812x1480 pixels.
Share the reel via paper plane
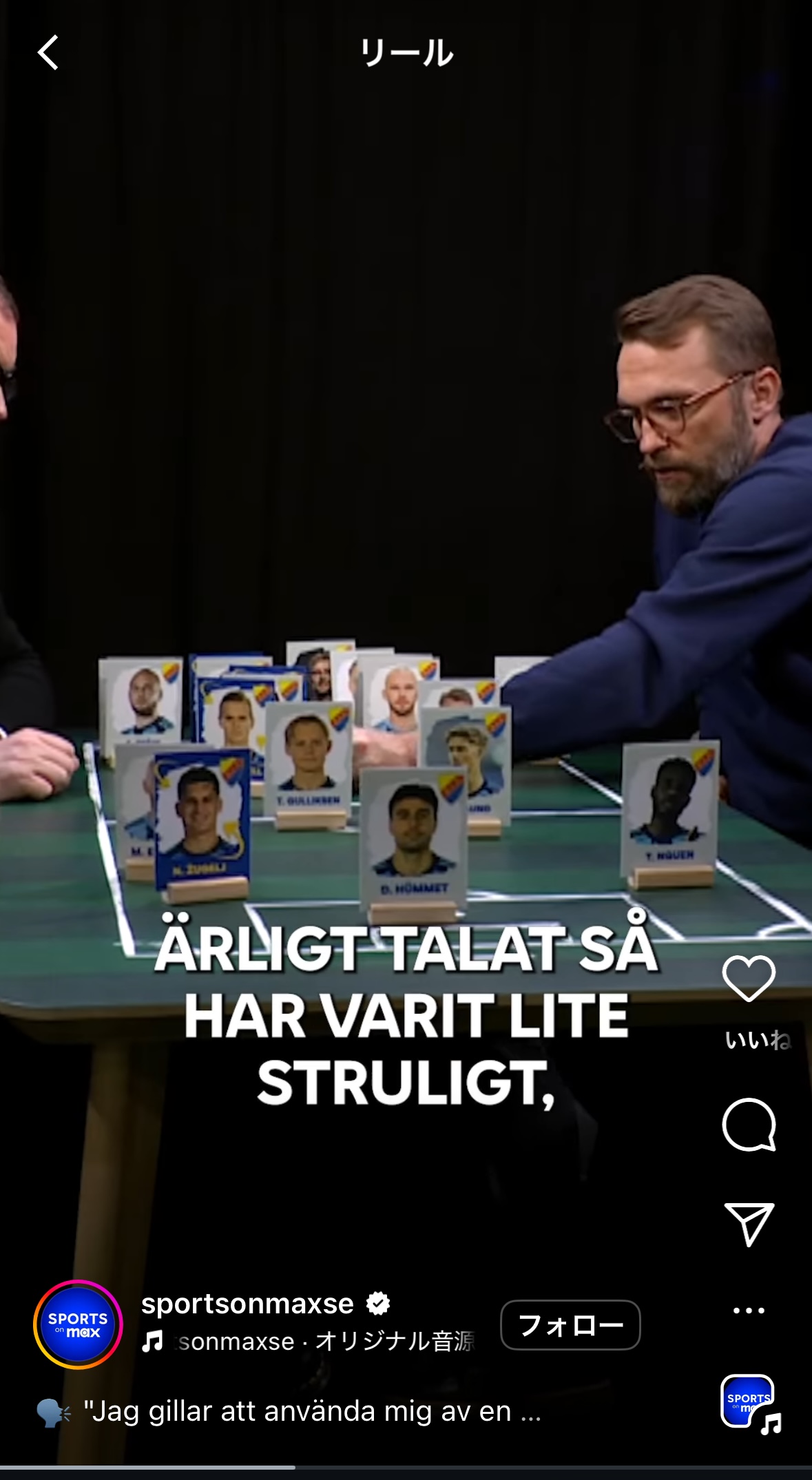[x=749, y=1224]
